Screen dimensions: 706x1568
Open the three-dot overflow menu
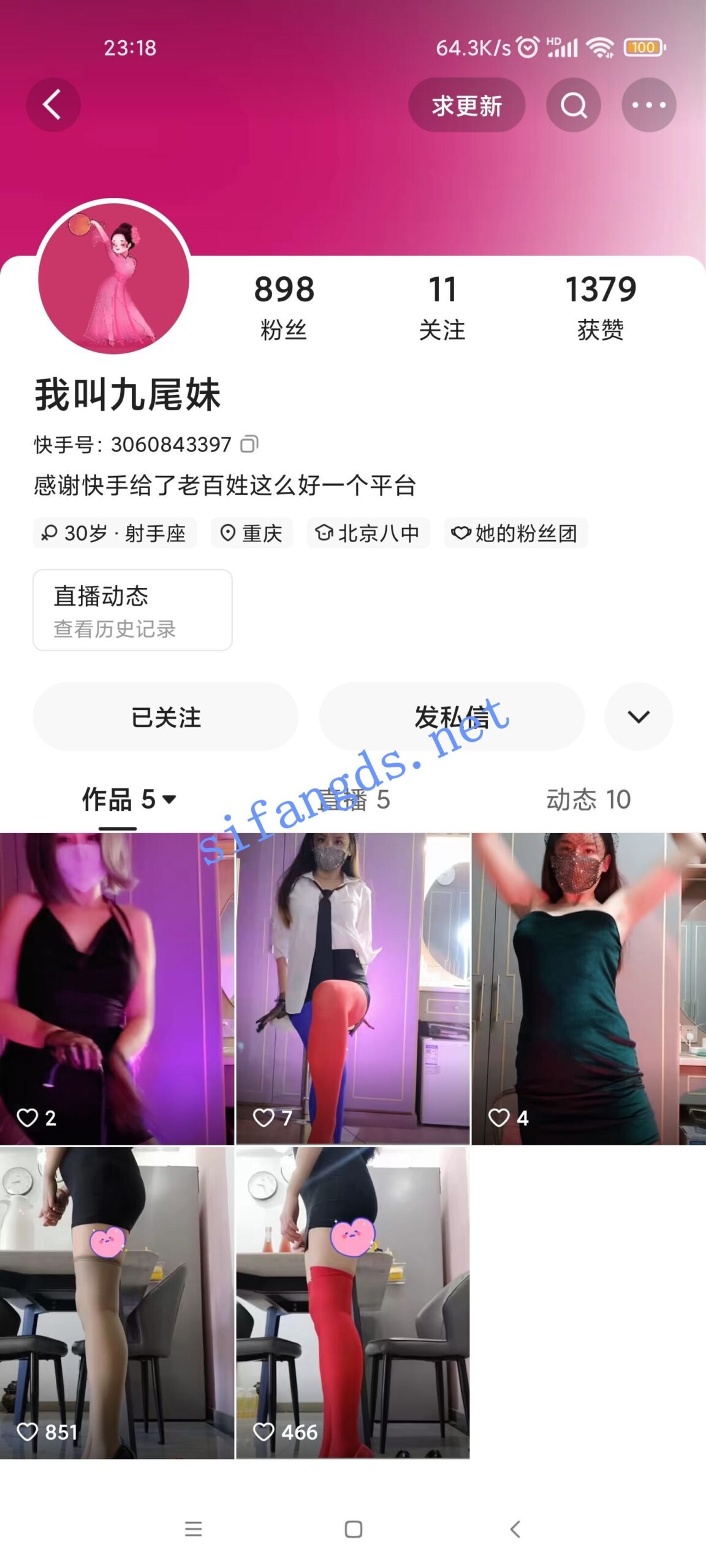pos(648,105)
